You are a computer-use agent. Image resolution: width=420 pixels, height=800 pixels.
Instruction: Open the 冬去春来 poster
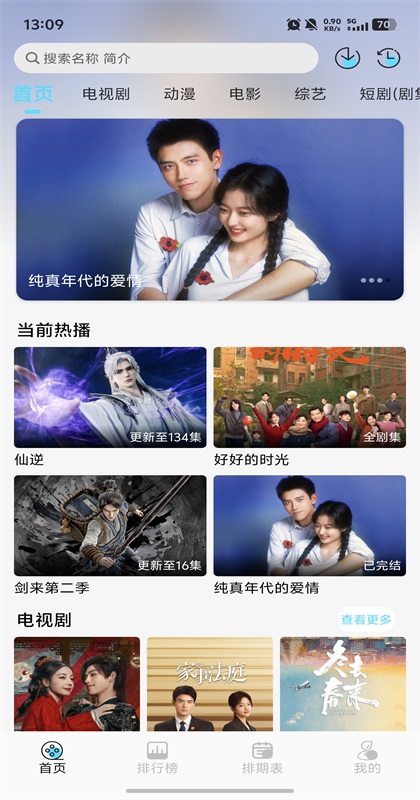click(343, 684)
